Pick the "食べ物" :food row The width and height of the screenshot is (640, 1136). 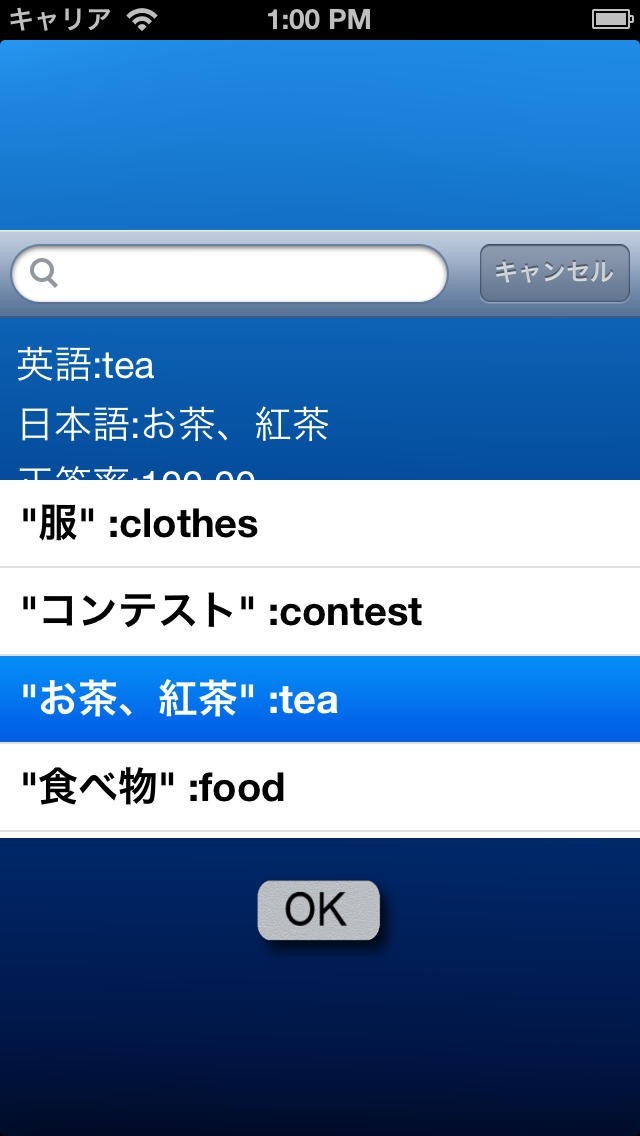320,788
